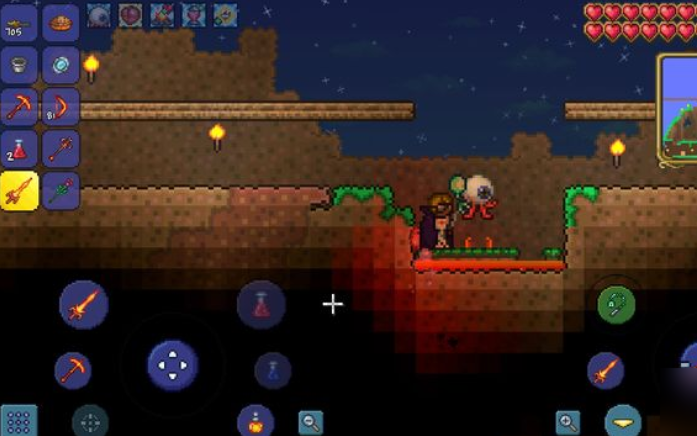Select the red pickaxe hotbar slot

pos(19,107)
